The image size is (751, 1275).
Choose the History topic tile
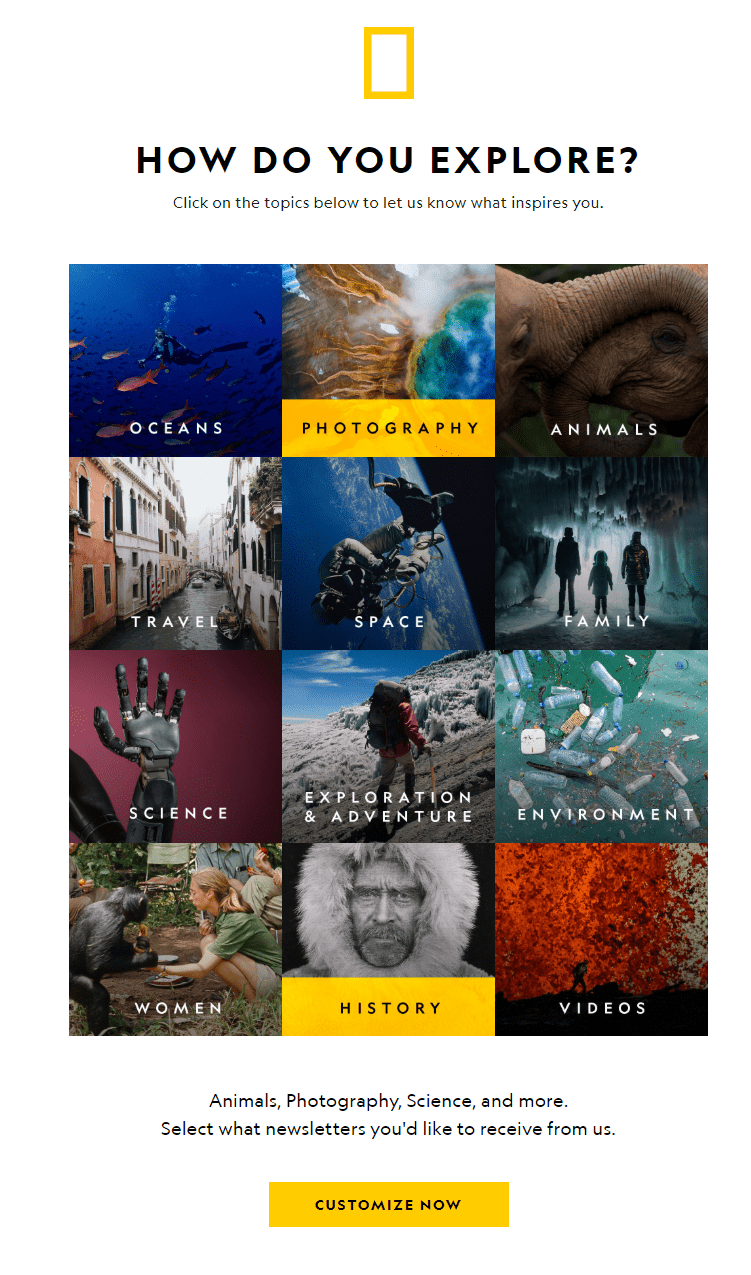(388, 939)
